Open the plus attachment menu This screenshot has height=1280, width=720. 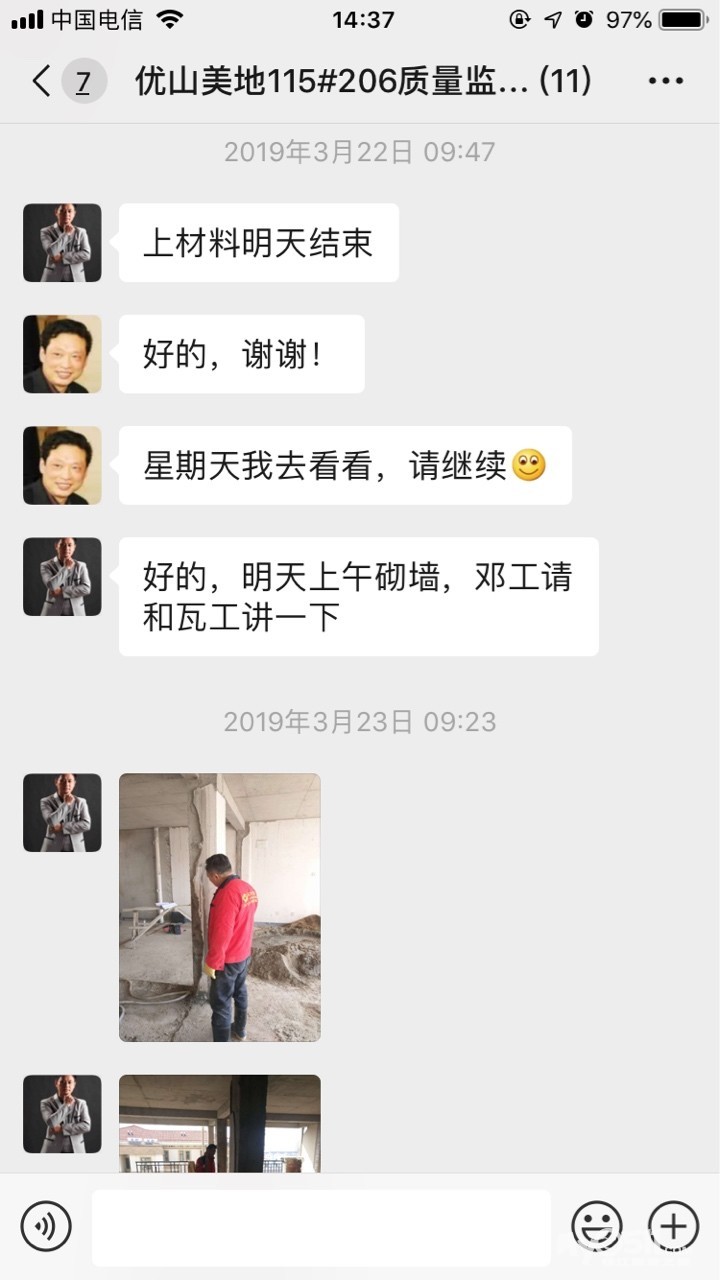673,1226
